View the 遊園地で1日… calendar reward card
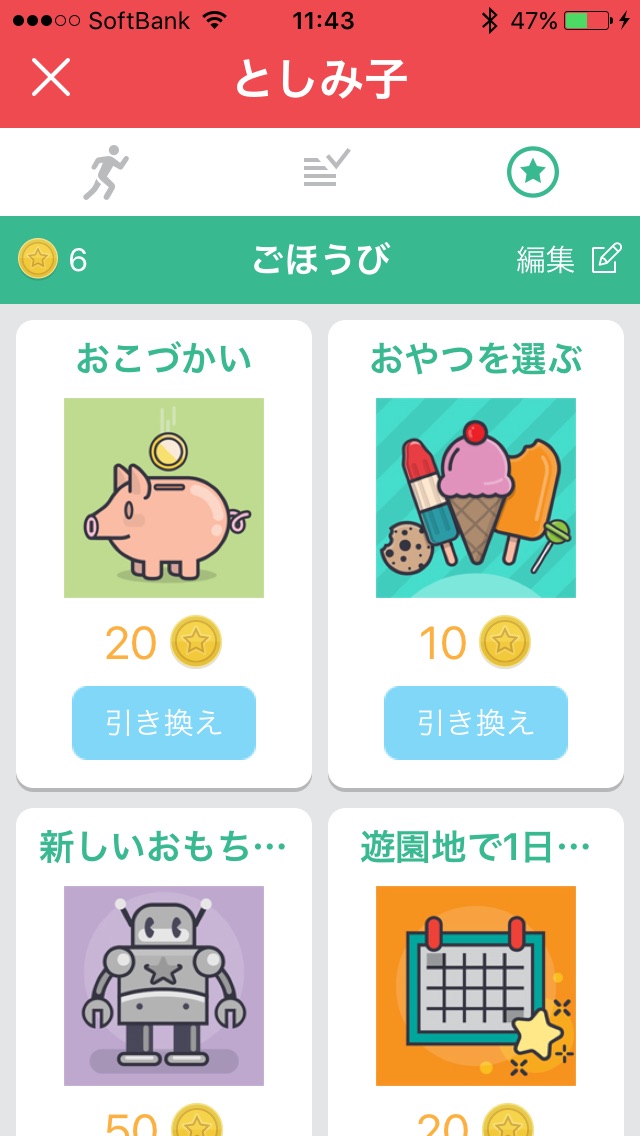 pos(476,985)
